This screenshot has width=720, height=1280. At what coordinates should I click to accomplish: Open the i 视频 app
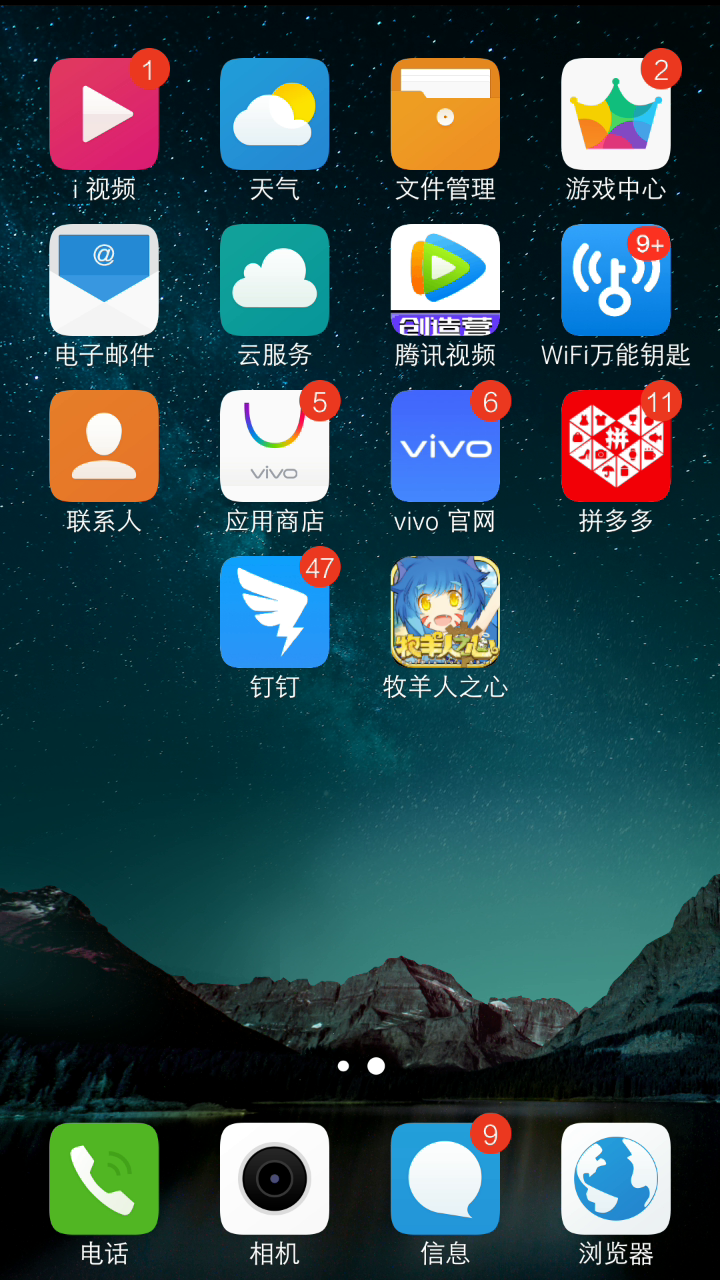click(104, 114)
